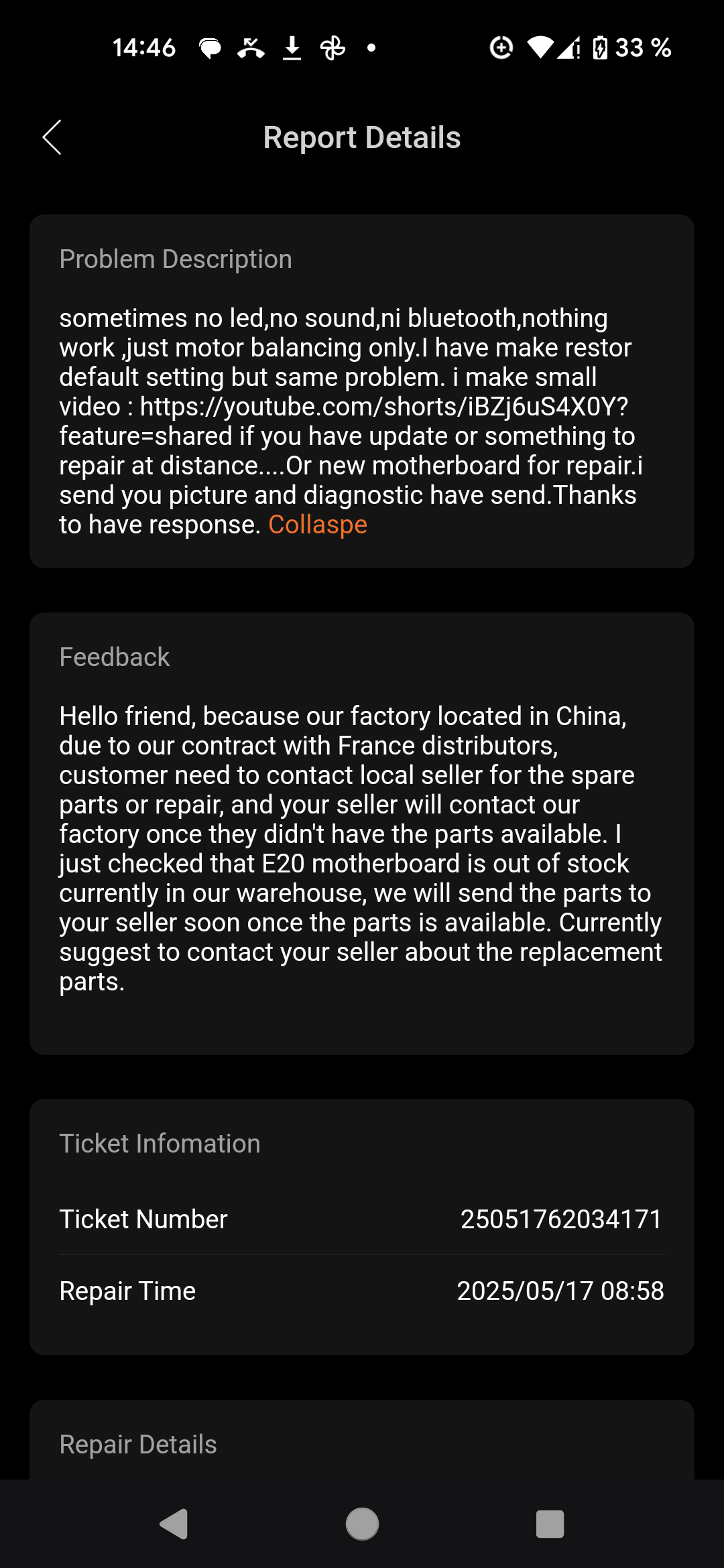This screenshot has height=1568, width=724.
Task: Go back using the header arrow
Action: 52,137
